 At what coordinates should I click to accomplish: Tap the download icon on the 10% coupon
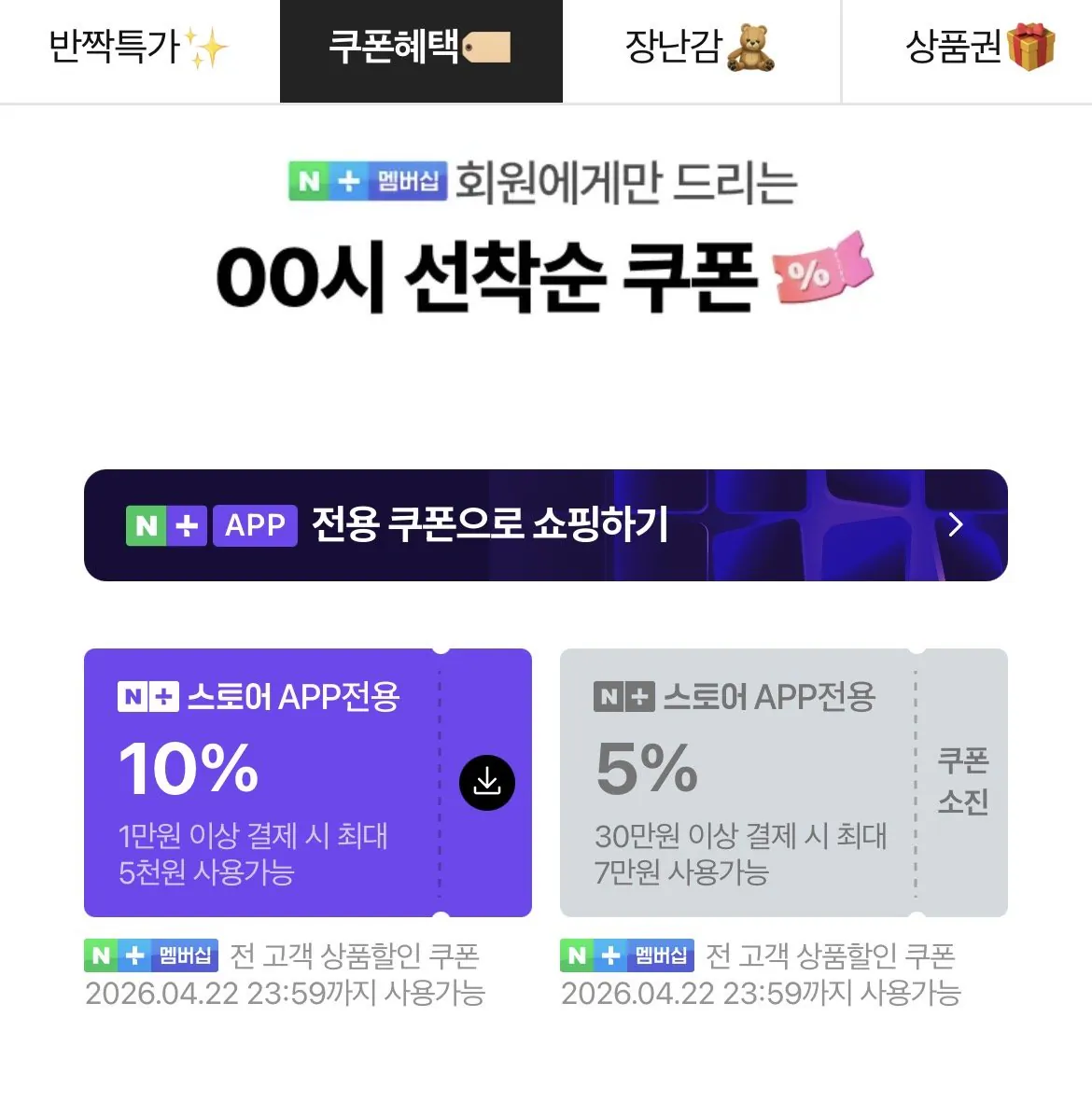[x=486, y=782]
